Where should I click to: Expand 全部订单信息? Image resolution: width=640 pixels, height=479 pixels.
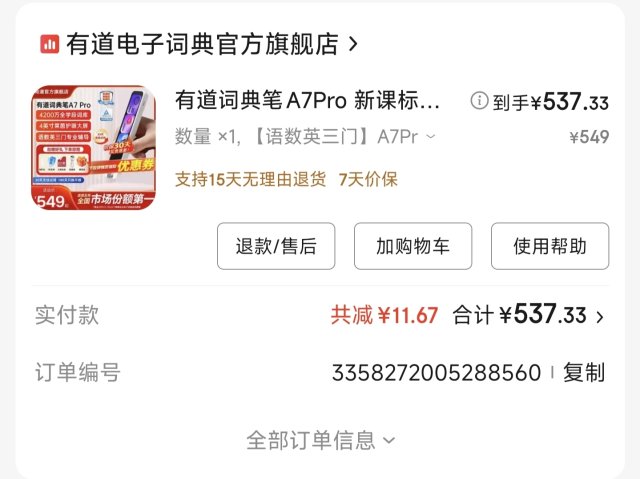[321, 439]
